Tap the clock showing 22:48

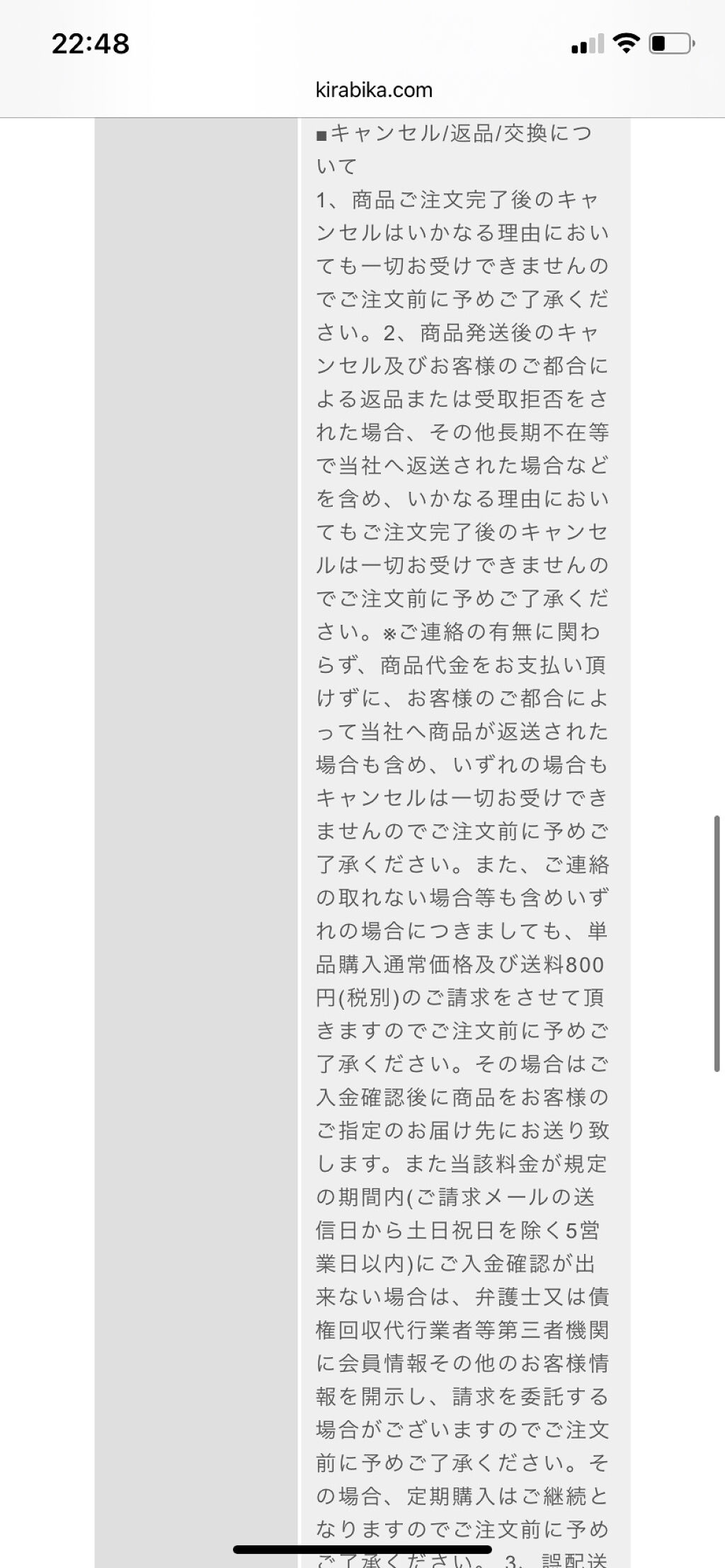click(90, 43)
